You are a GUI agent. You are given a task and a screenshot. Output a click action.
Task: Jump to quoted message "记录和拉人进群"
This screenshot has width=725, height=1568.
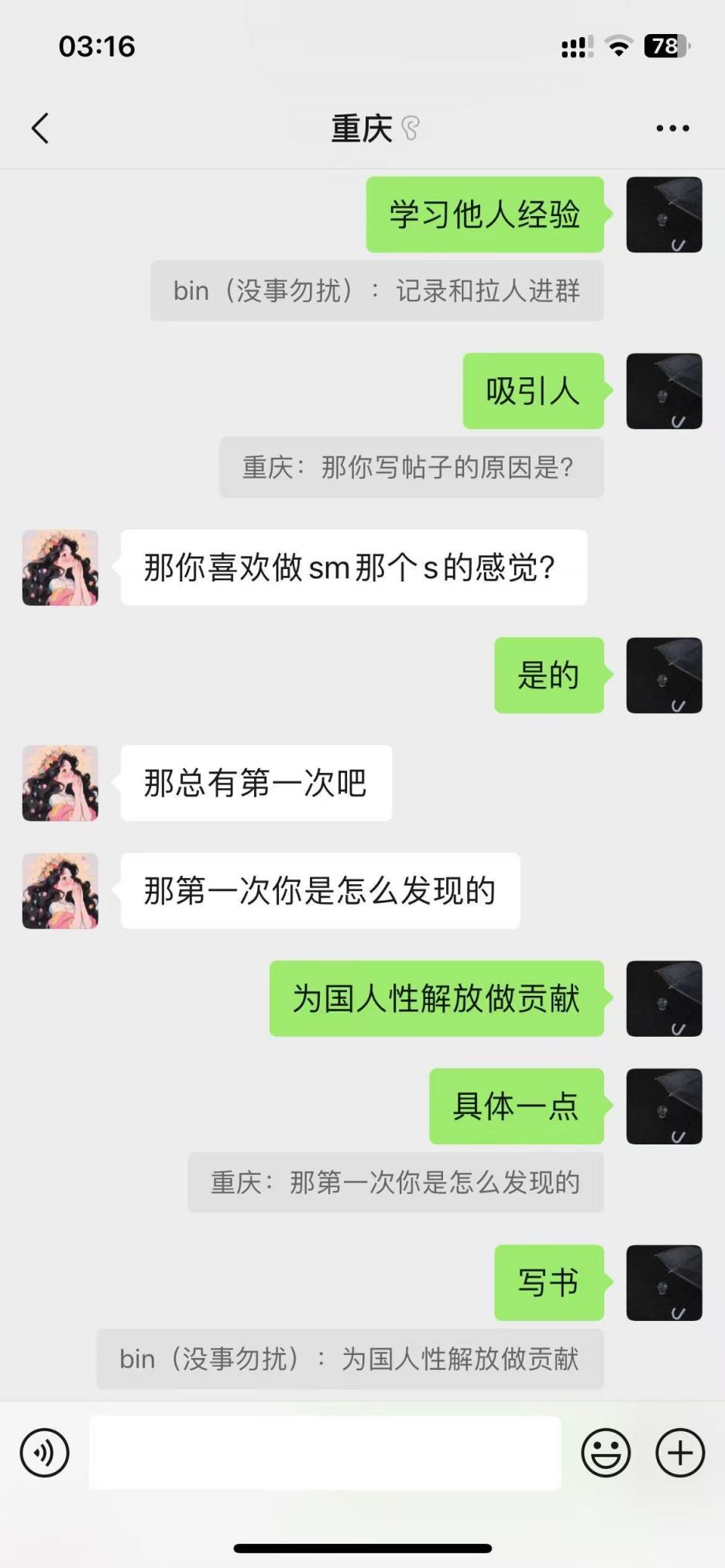376,291
